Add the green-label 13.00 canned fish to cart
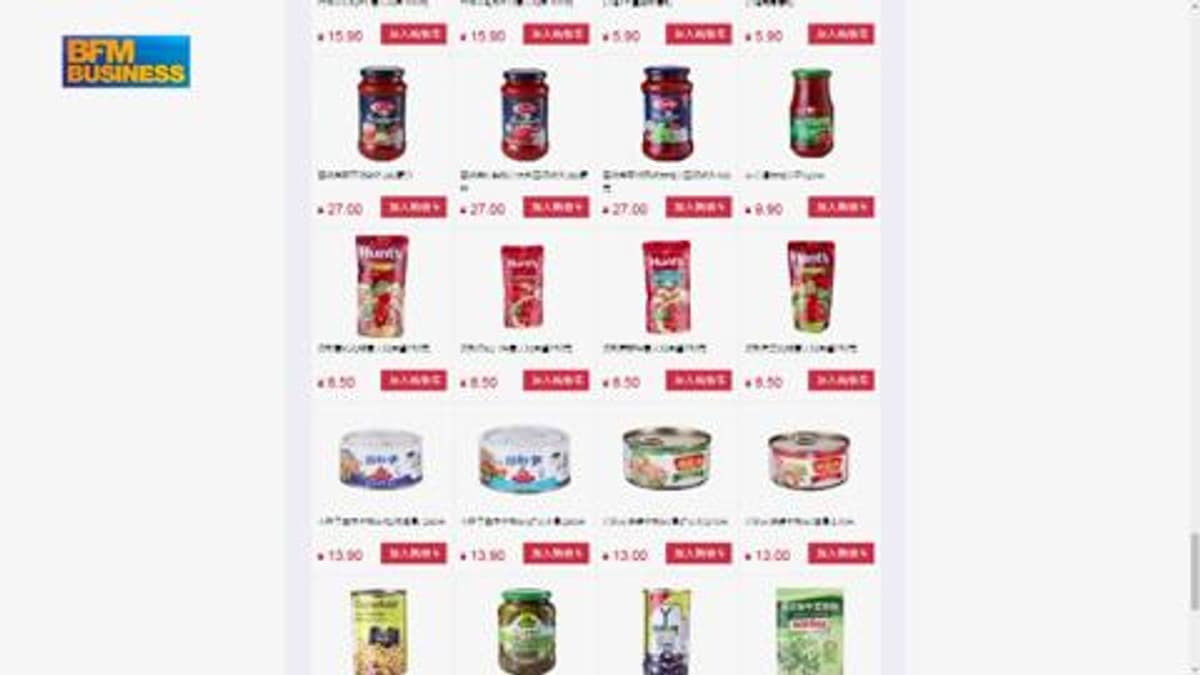The width and height of the screenshot is (1200, 675). click(x=698, y=554)
